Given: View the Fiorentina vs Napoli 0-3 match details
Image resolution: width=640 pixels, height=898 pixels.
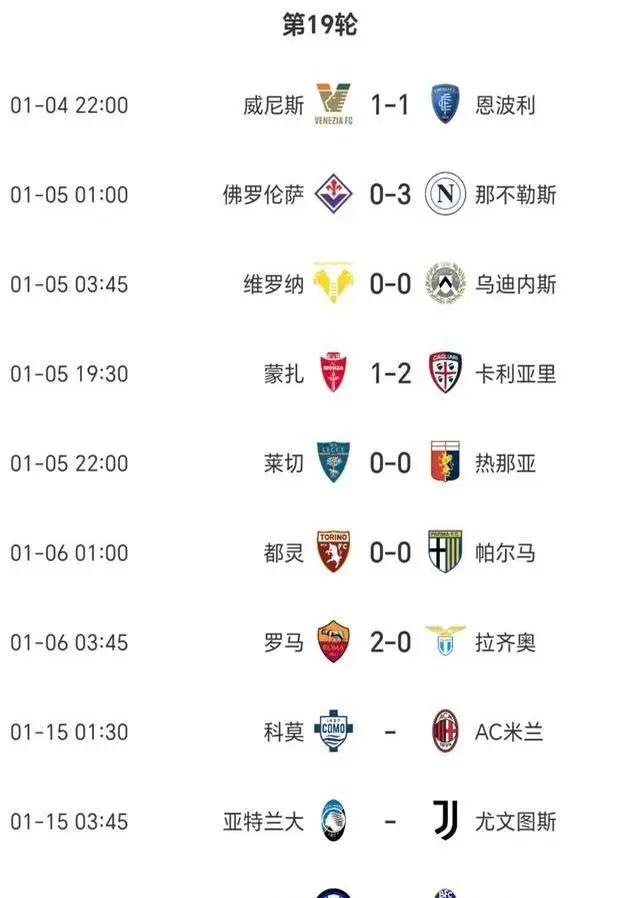Looking at the screenshot, I should click(389, 194).
